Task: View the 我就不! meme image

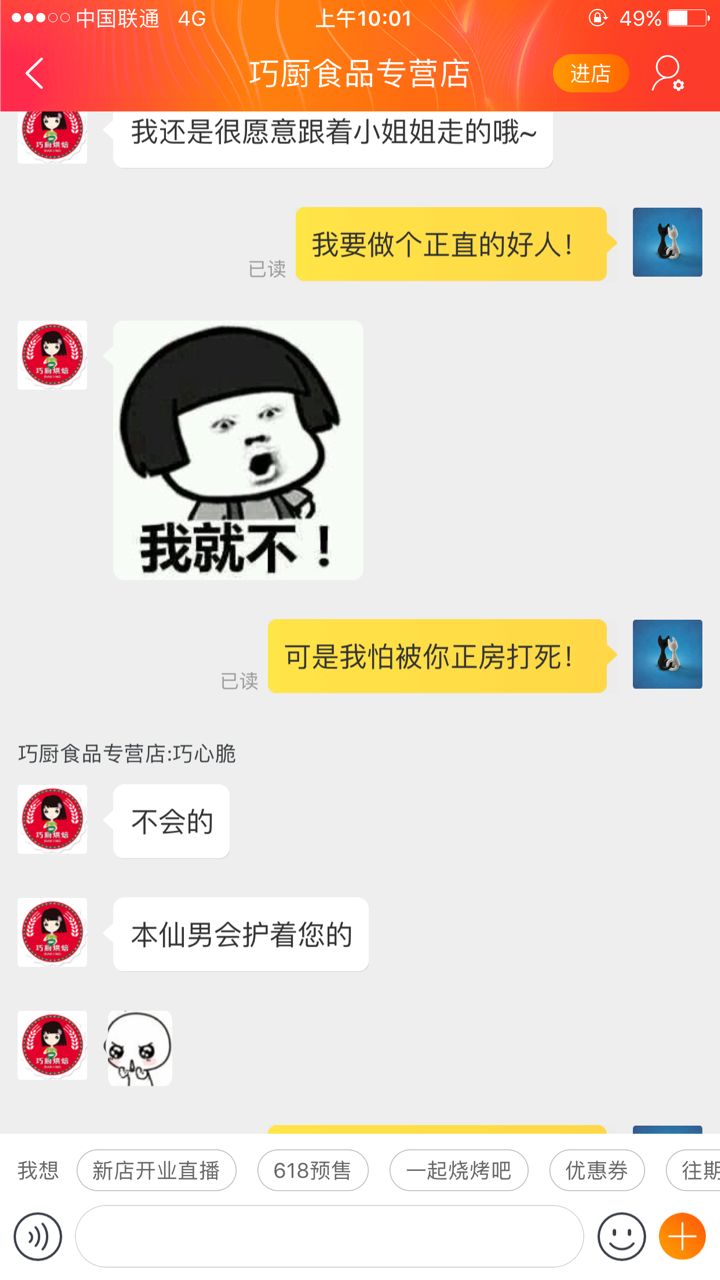Action: coord(238,450)
